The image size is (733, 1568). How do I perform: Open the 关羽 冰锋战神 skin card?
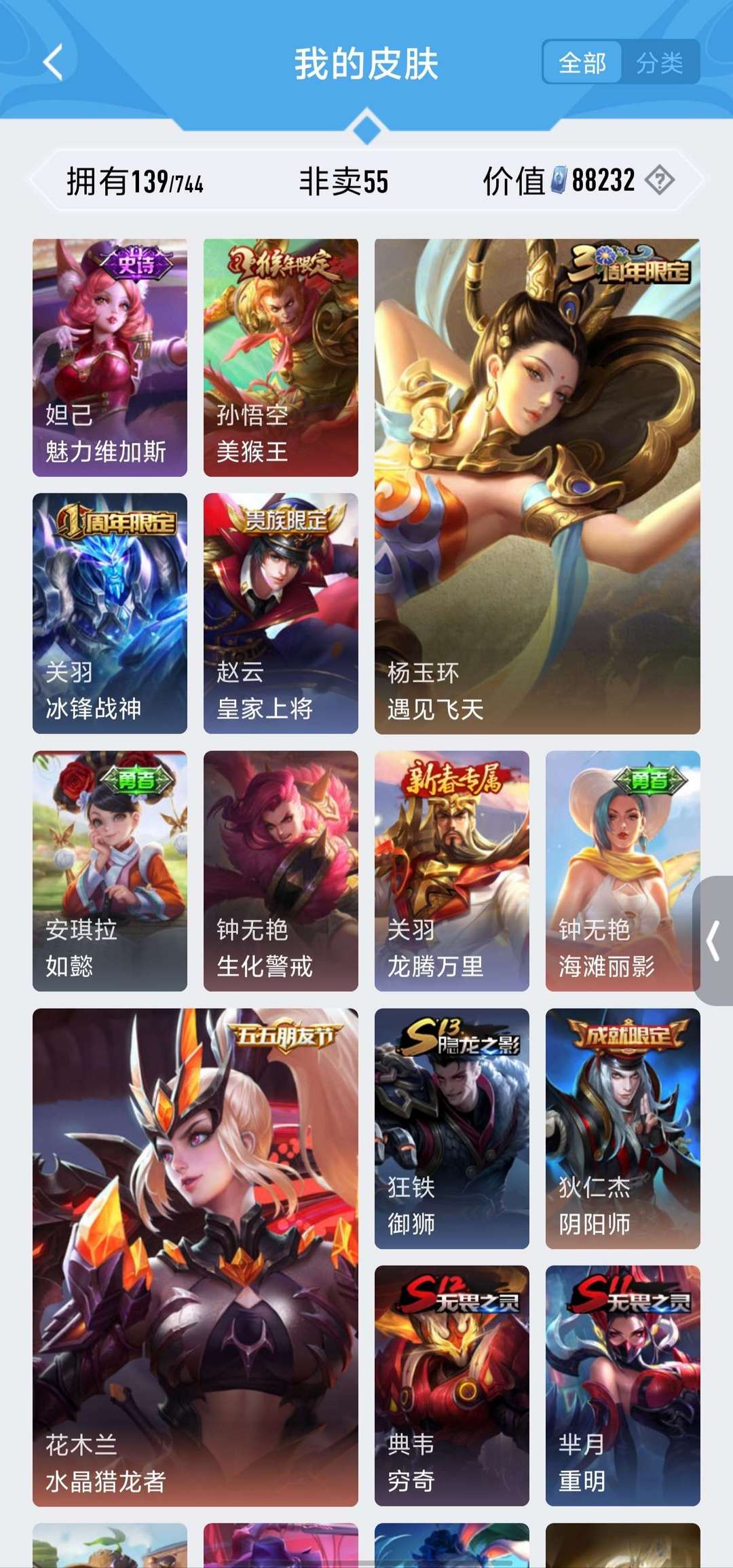pyautogui.click(x=110, y=613)
